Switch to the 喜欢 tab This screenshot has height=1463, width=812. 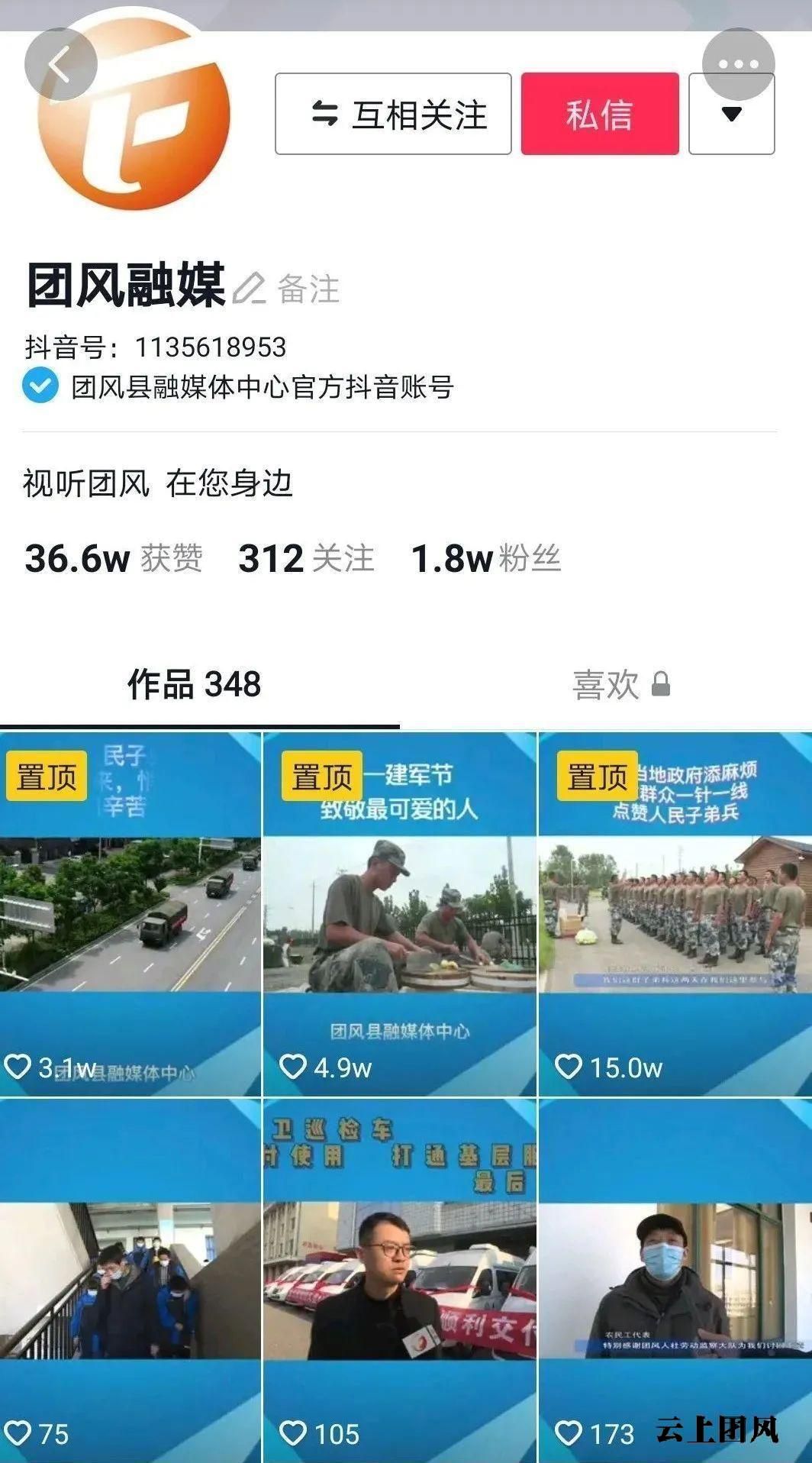[620, 684]
